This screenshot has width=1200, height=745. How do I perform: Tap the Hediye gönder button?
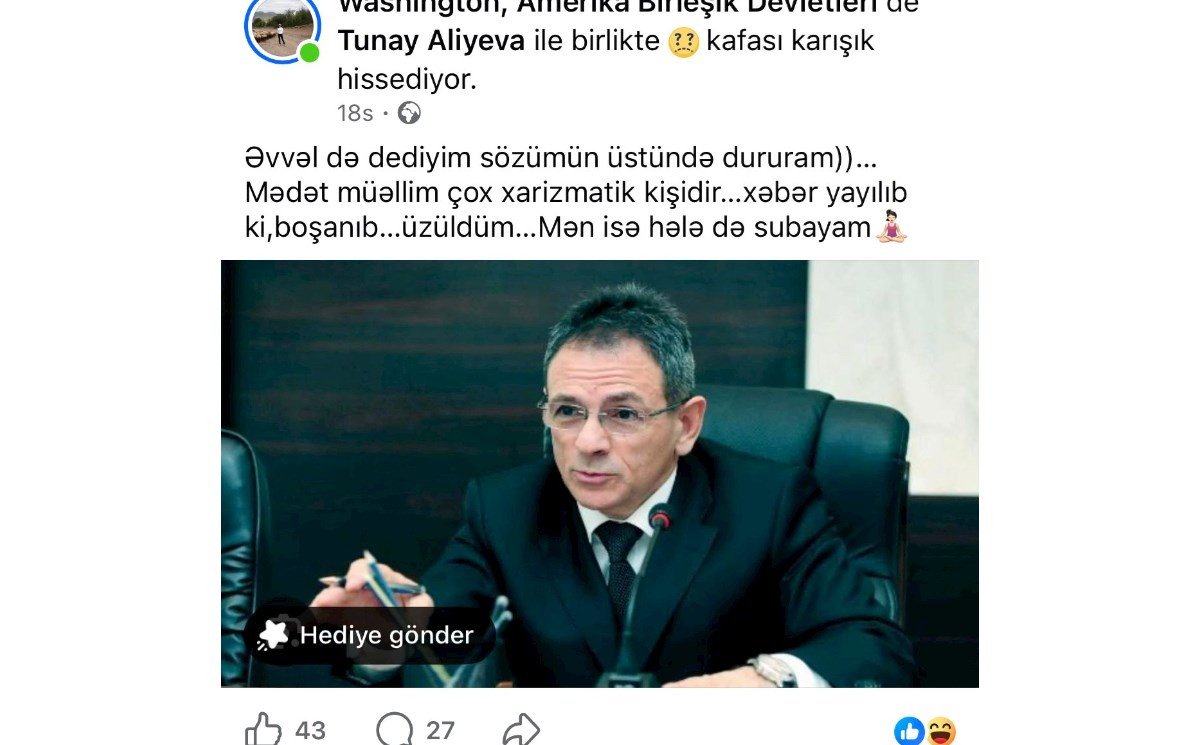[x=368, y=635]
